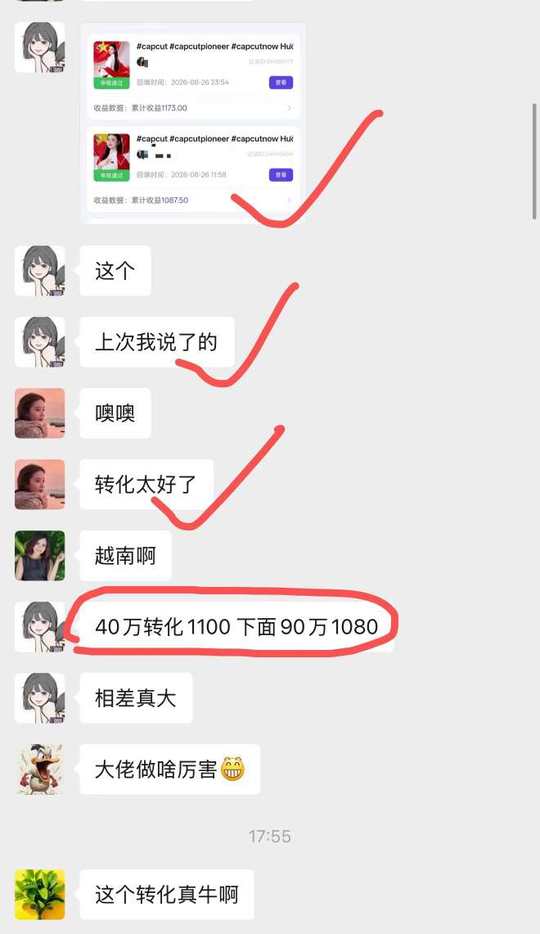Tap the plant avatar beside '这个转化真牛啊'
Image resolution: width=540 pixels, height=934 pixels.
tap(40, 894)
